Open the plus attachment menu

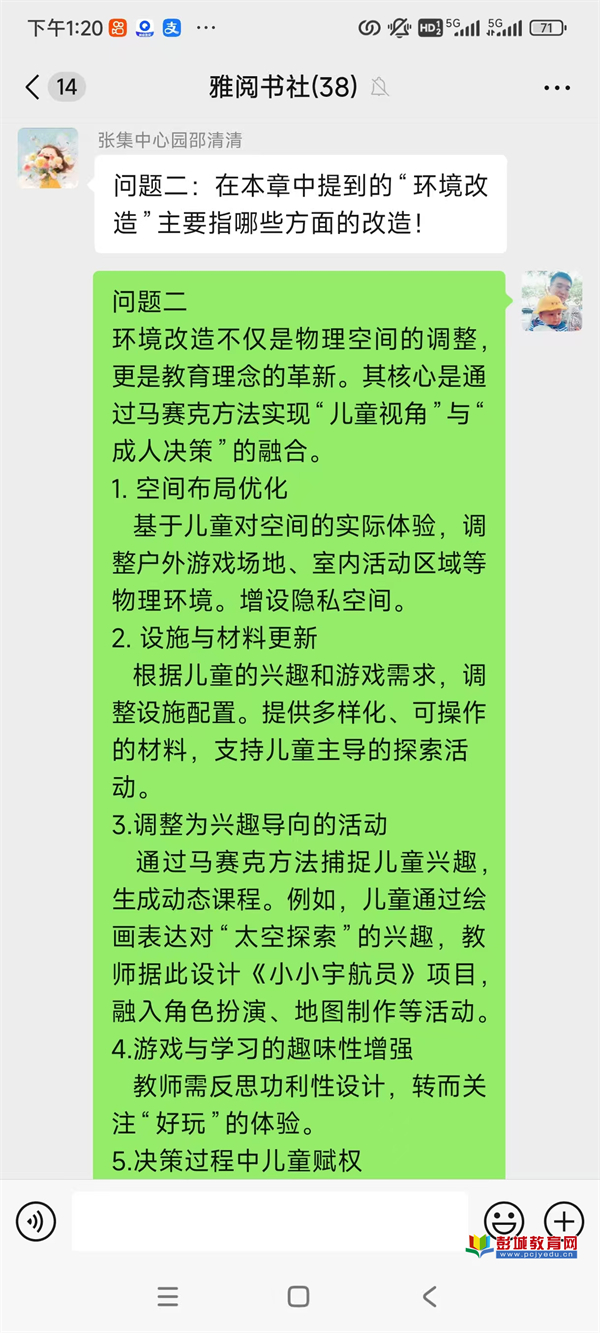click(x=564, y=1221)
